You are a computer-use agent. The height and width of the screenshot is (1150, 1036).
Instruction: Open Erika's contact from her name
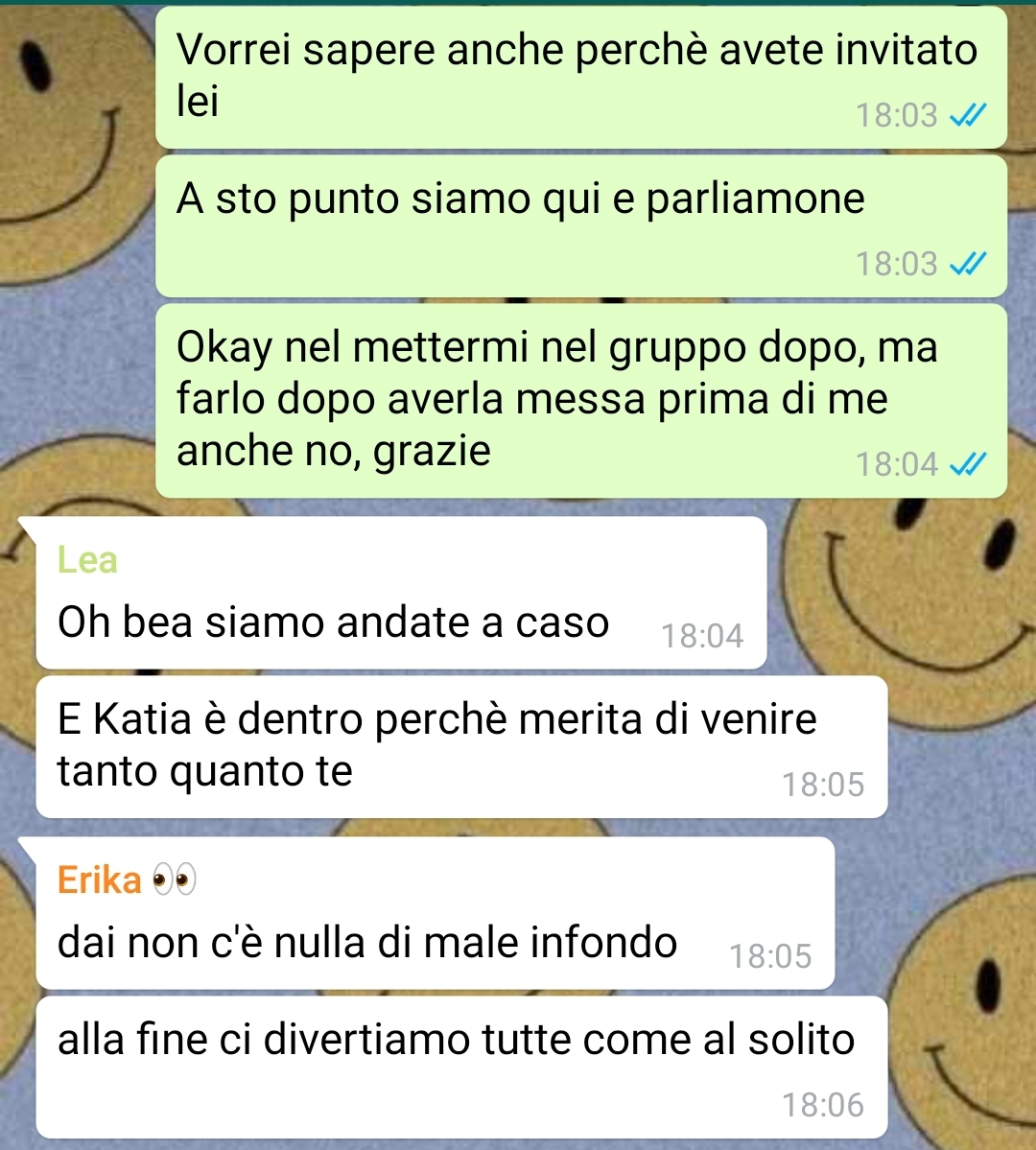pyautogui.click(x=100, y=880)
